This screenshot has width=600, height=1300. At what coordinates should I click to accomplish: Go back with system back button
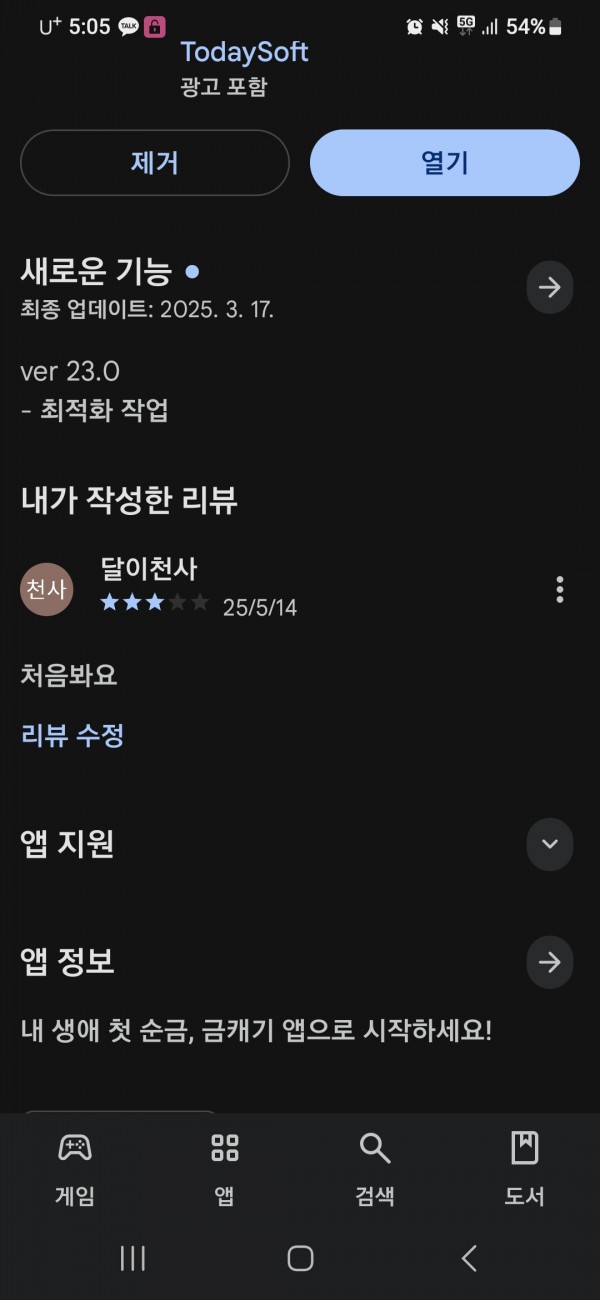[x=468, y=1258]
